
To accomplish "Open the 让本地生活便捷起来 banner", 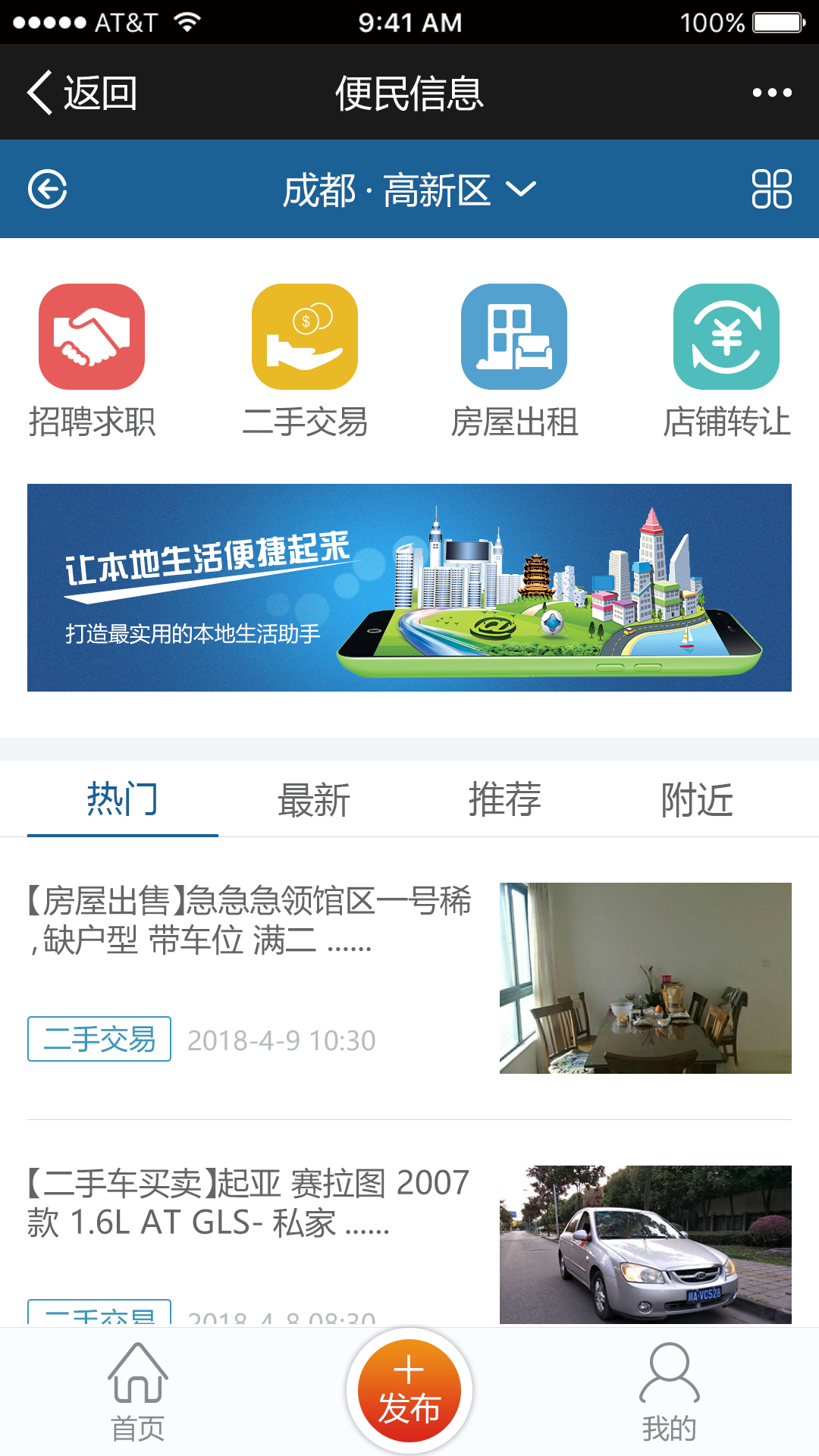I will (x=409, y=588).
